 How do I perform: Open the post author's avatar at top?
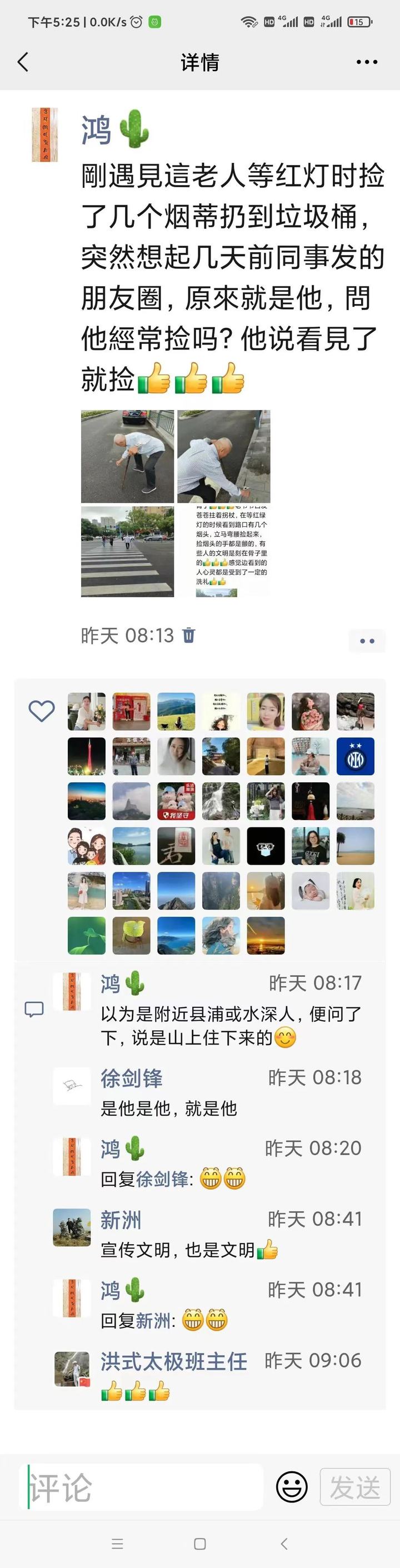click(x=44, y=134)
